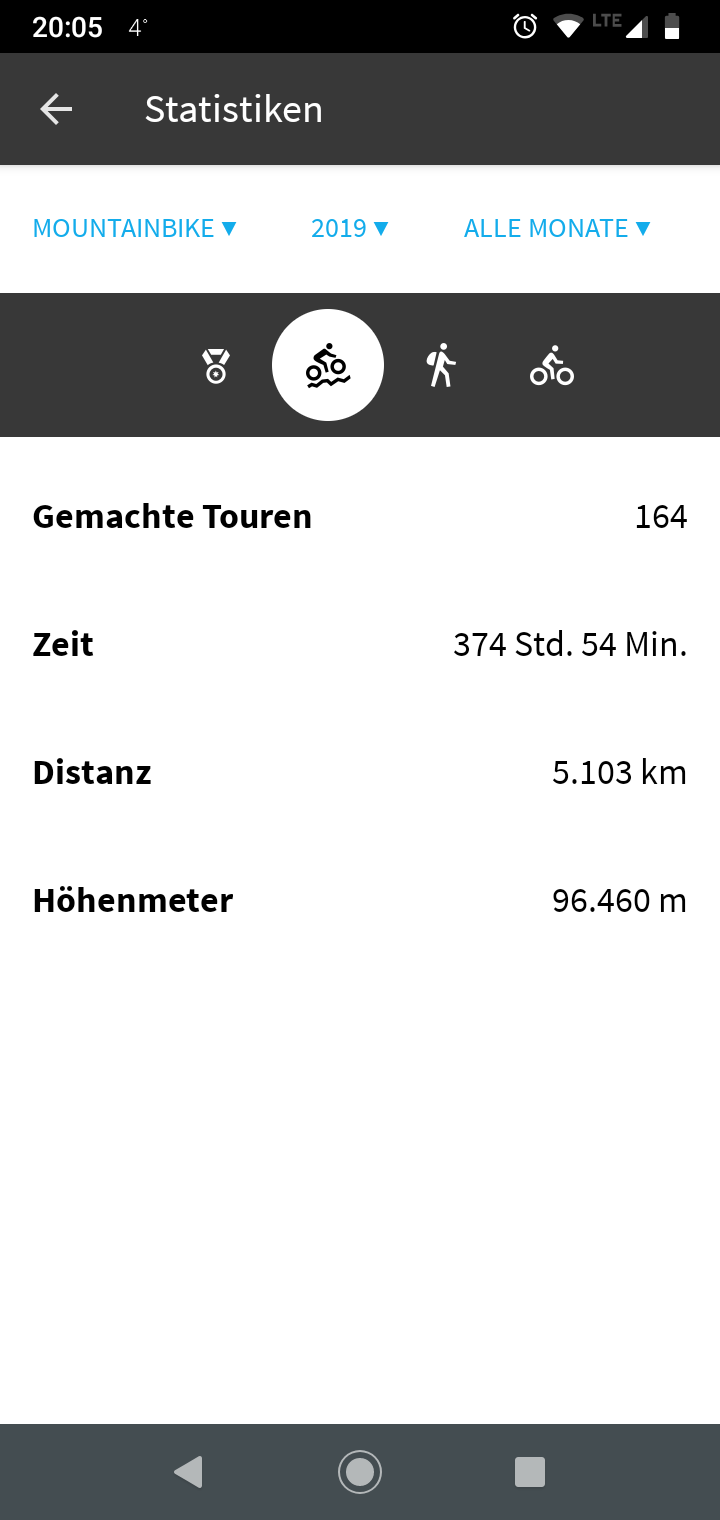Select the mountain bike statistics tab
The width and height of the screenshot is (720, 1520).
pos(328,366)
